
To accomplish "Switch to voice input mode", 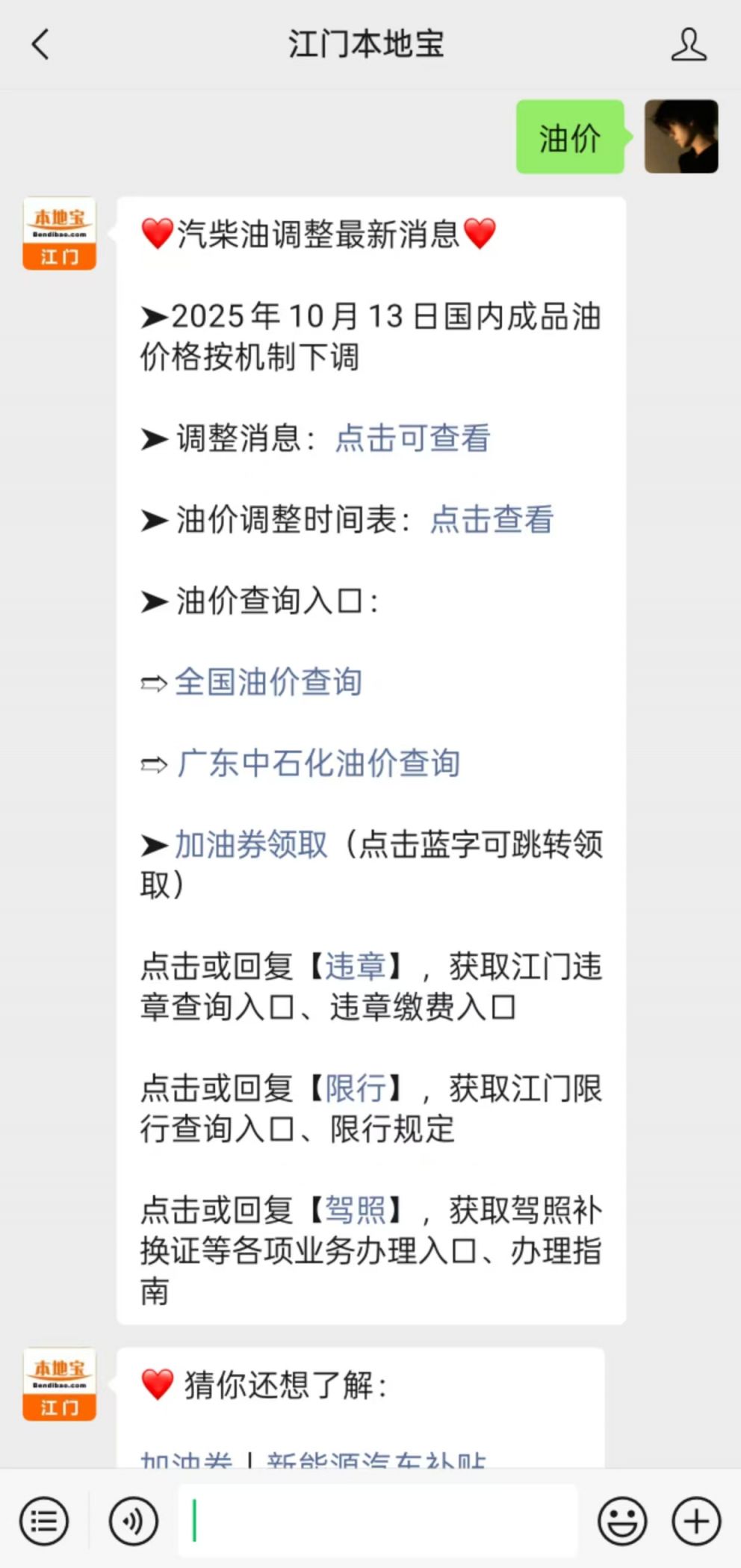I will click(x=133, y=1521).
